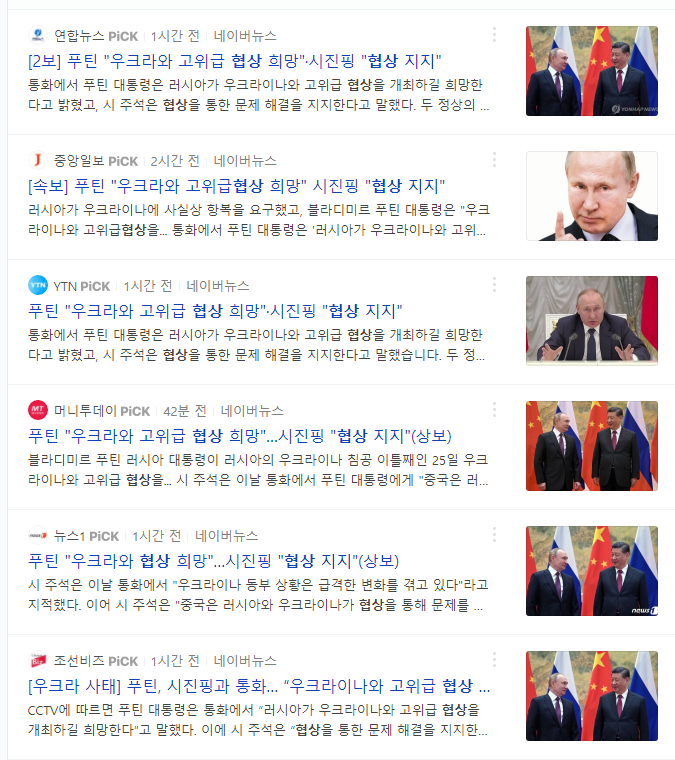The width and height of the screenshot is (675, 760).
Task: Visit the 조선비즈 press page
Action: pyautogui.click(x=81, y=660)
